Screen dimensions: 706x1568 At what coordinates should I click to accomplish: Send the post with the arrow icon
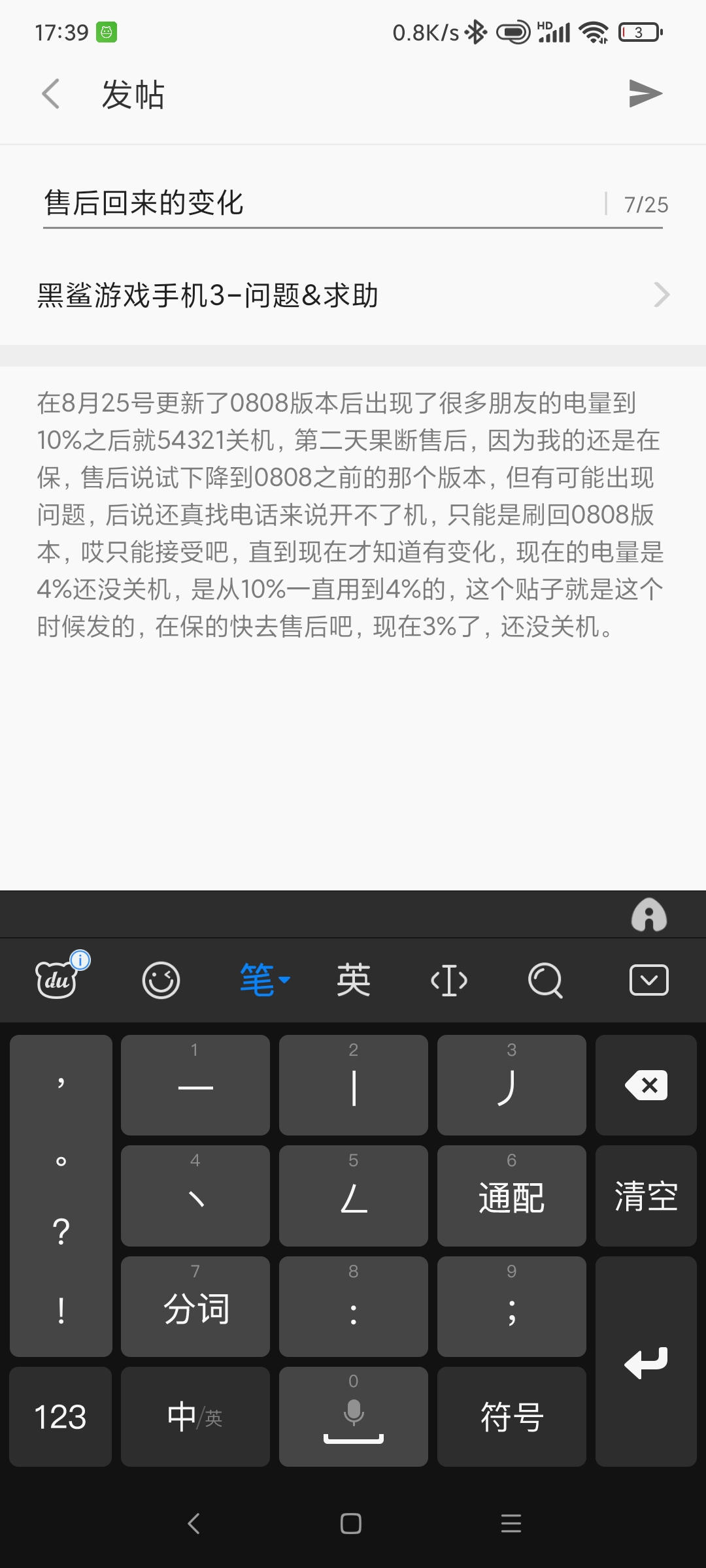point(645,94)
